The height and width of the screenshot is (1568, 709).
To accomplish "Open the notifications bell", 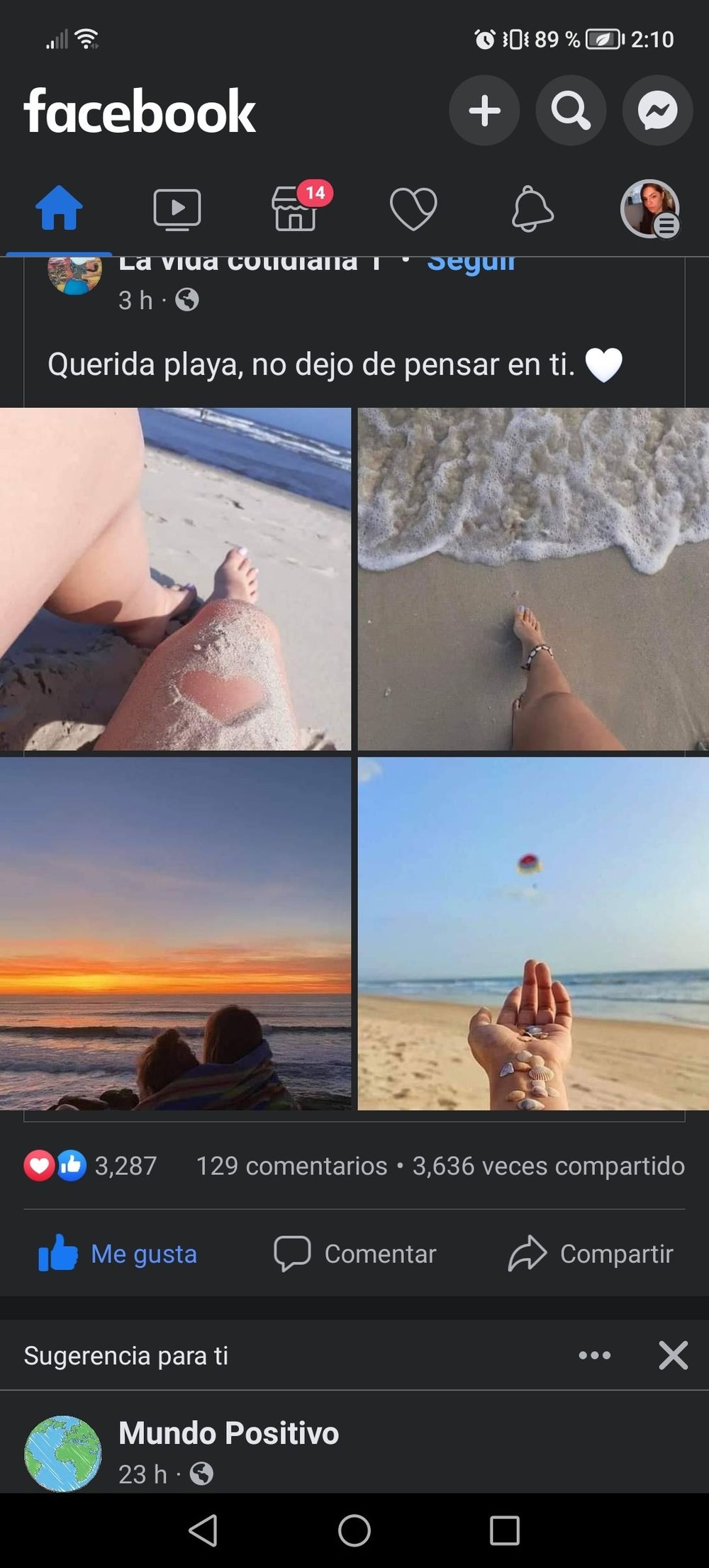I will (532, 209).
